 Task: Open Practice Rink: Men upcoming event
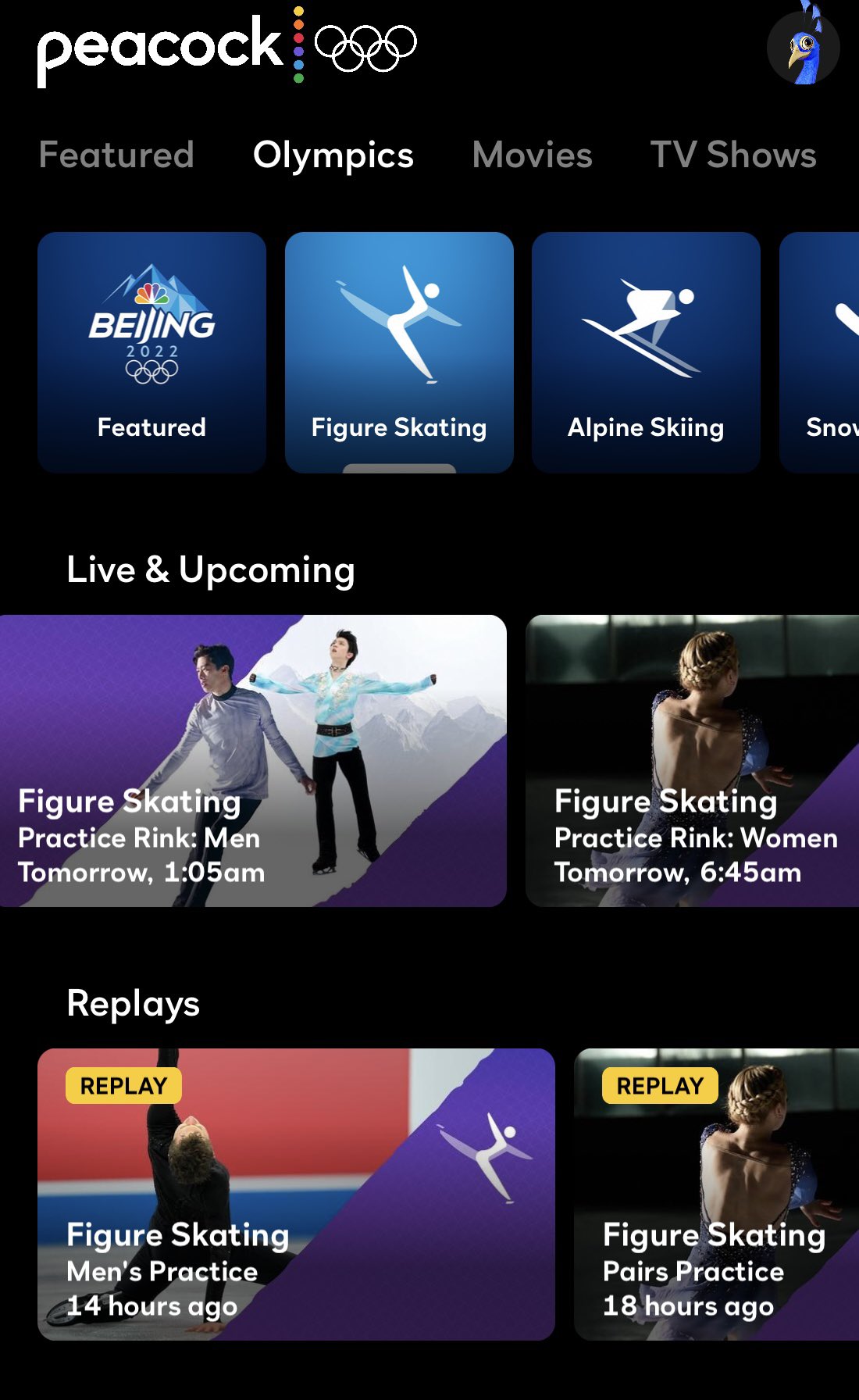(253, 760)
